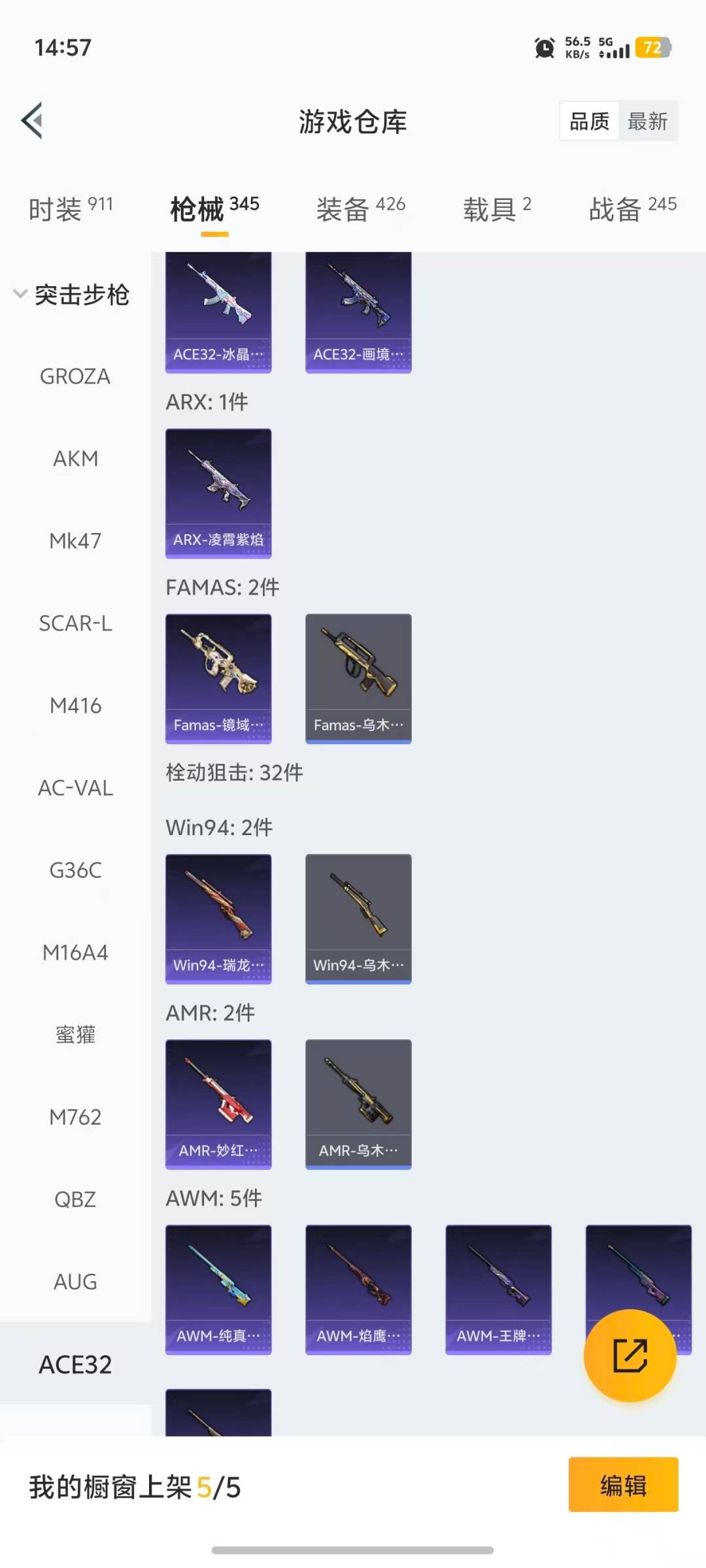Jump to the AUG weapon section

point(75,1282)
